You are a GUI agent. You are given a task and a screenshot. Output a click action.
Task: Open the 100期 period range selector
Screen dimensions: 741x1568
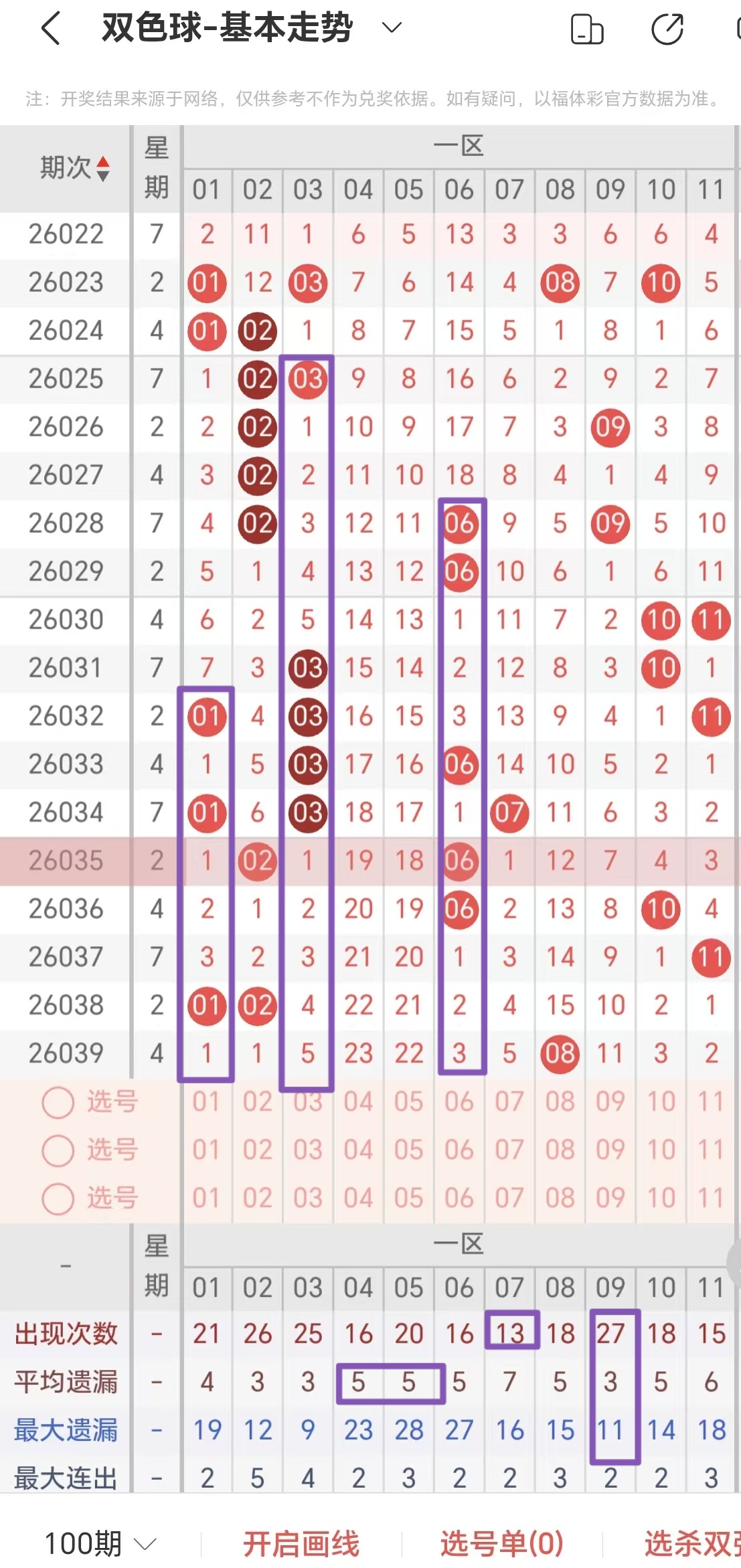[99, 1544]
